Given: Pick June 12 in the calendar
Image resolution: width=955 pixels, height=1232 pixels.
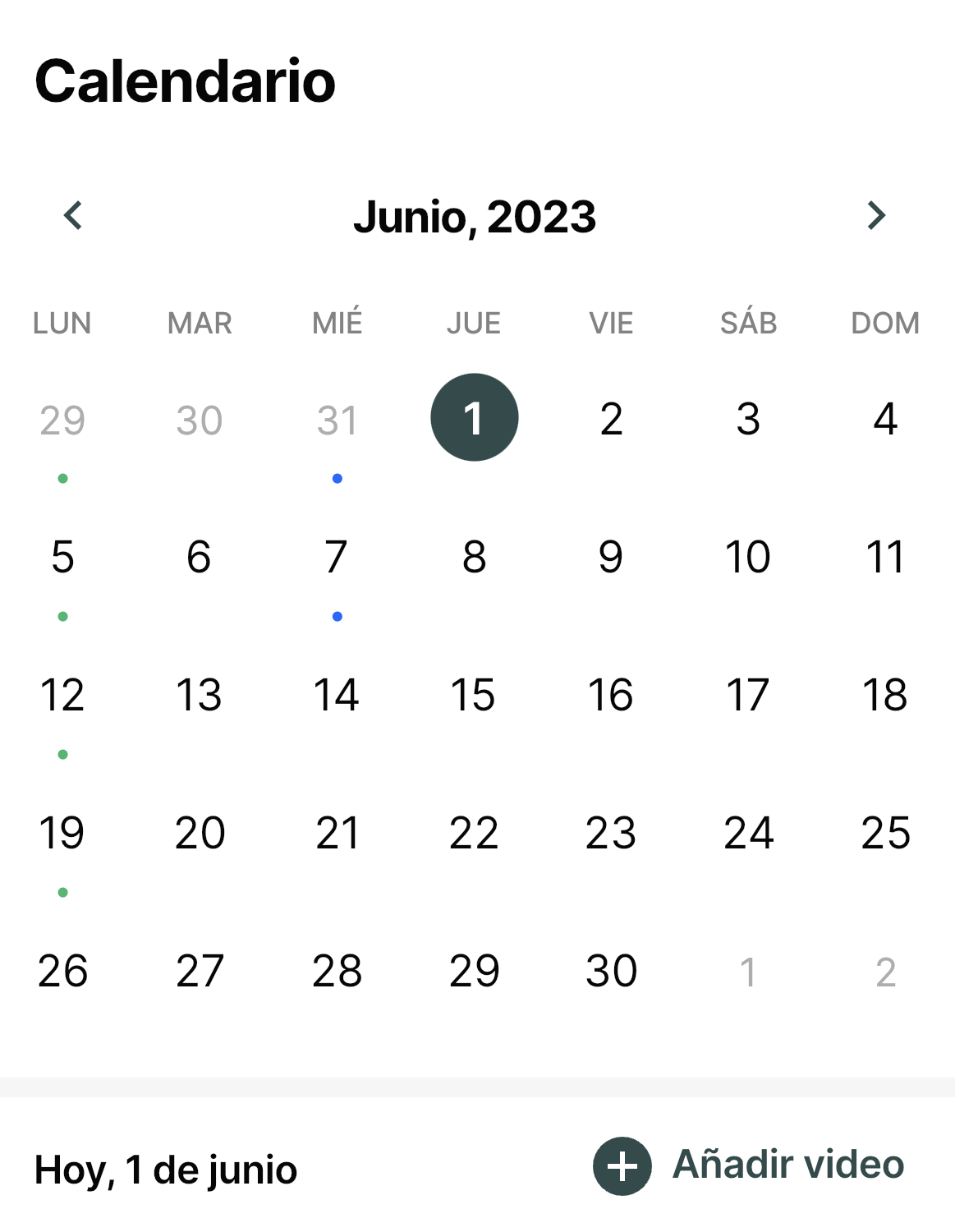Looking at the screenshot, I should 62,696.
